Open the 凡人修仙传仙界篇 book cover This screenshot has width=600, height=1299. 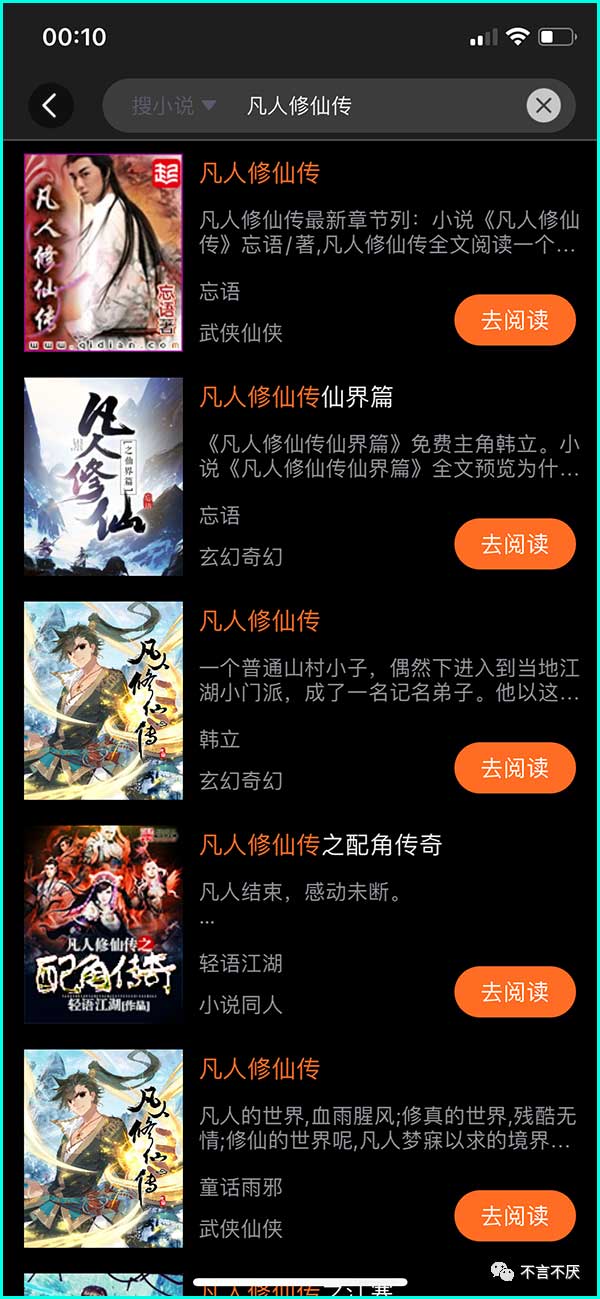click(x=104, y=476)
